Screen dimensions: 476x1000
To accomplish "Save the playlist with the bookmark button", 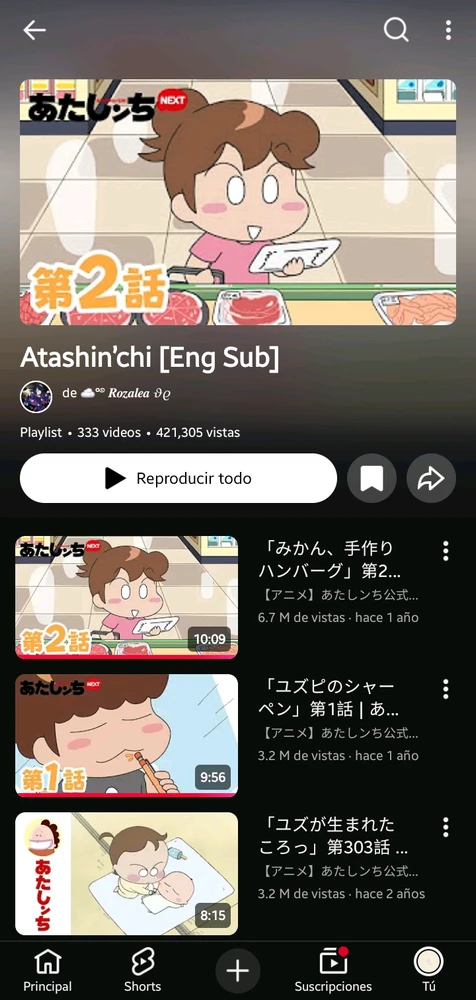I will 371,478.
